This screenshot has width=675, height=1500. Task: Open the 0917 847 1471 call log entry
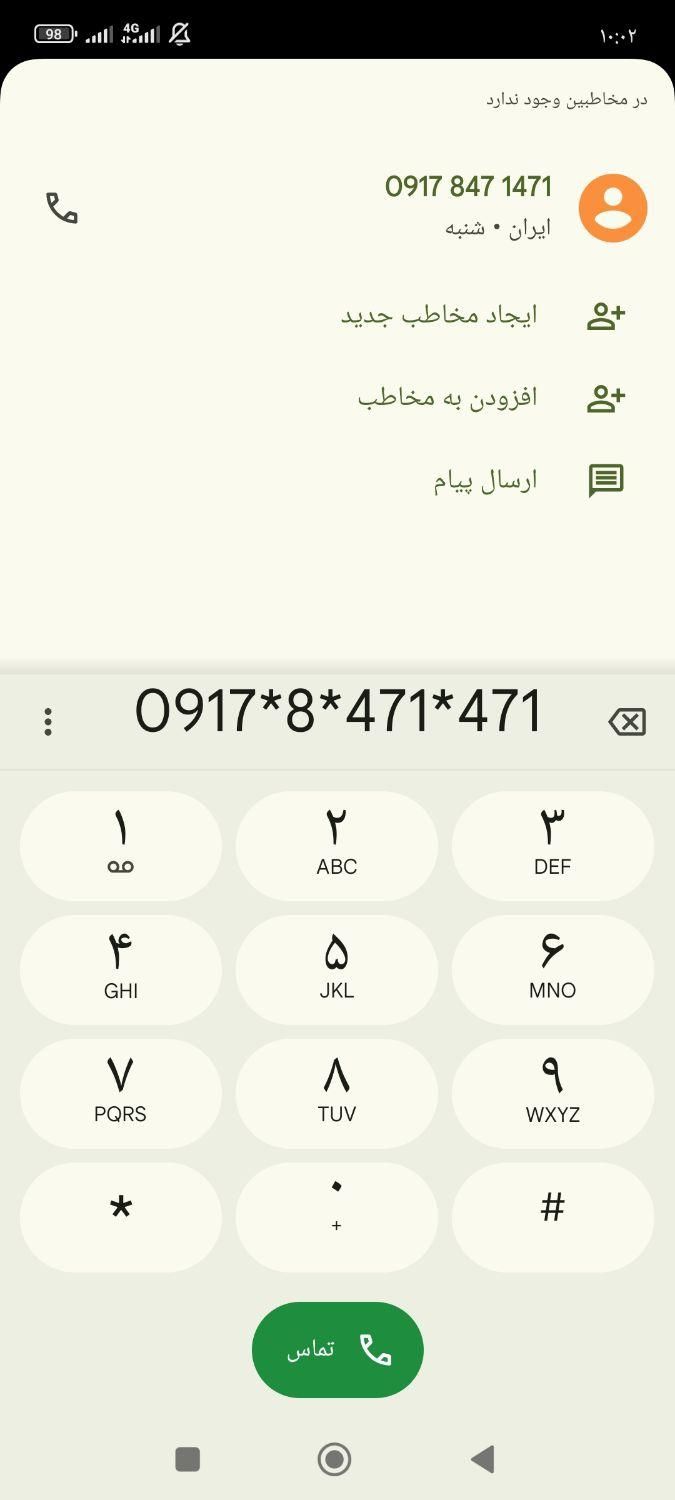click(x=467, y=206)
